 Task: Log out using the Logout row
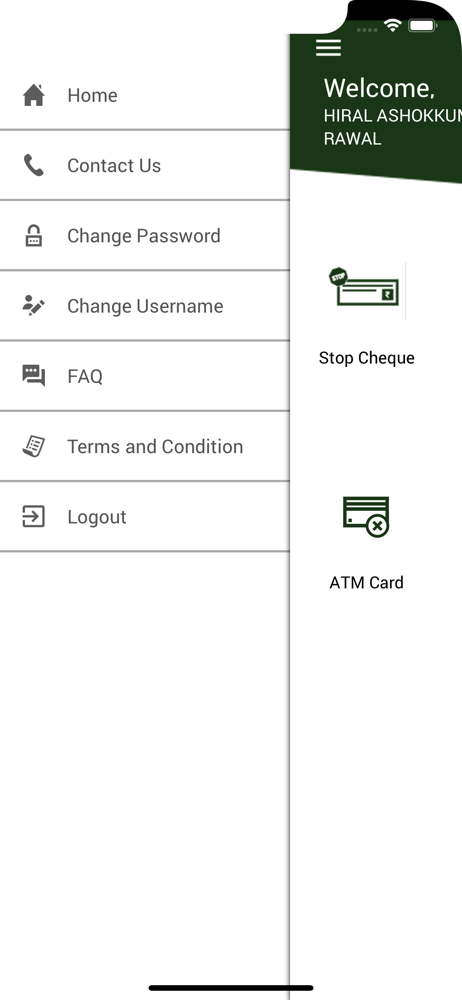[x=144, y=516]
